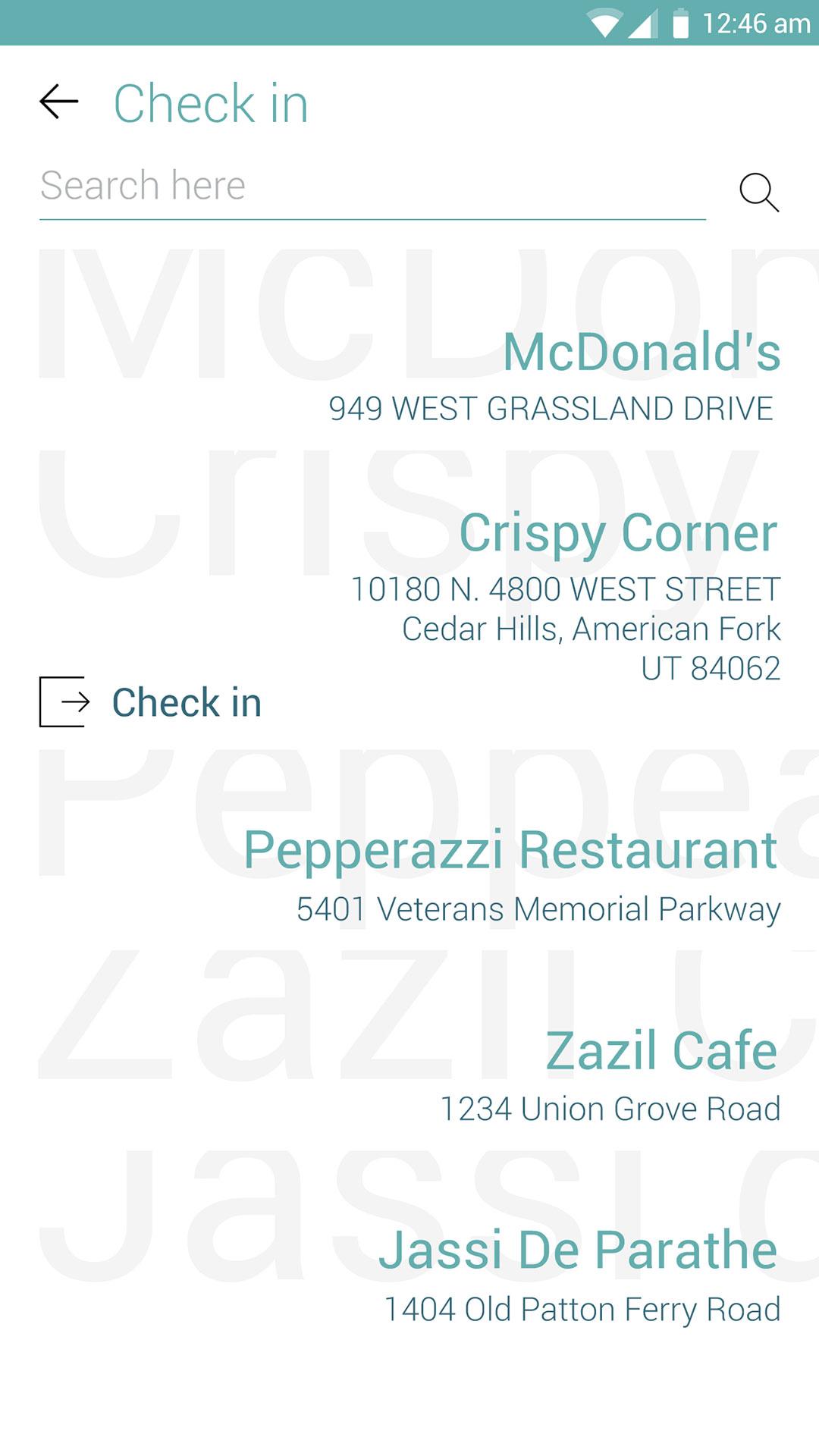
Task: Focus the Search here field
Action: point(372,187)
